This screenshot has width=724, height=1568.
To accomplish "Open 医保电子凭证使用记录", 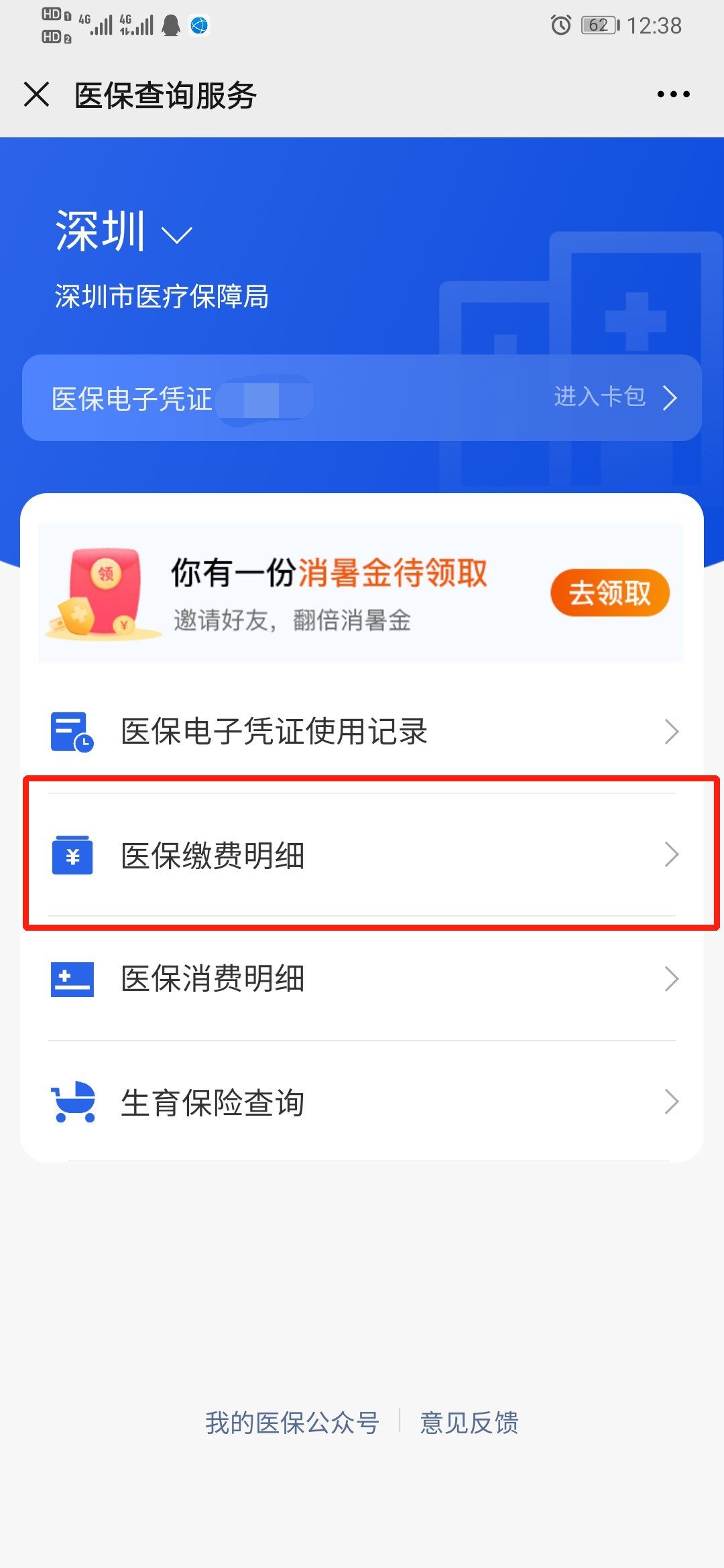I will (x=362, y=731).
